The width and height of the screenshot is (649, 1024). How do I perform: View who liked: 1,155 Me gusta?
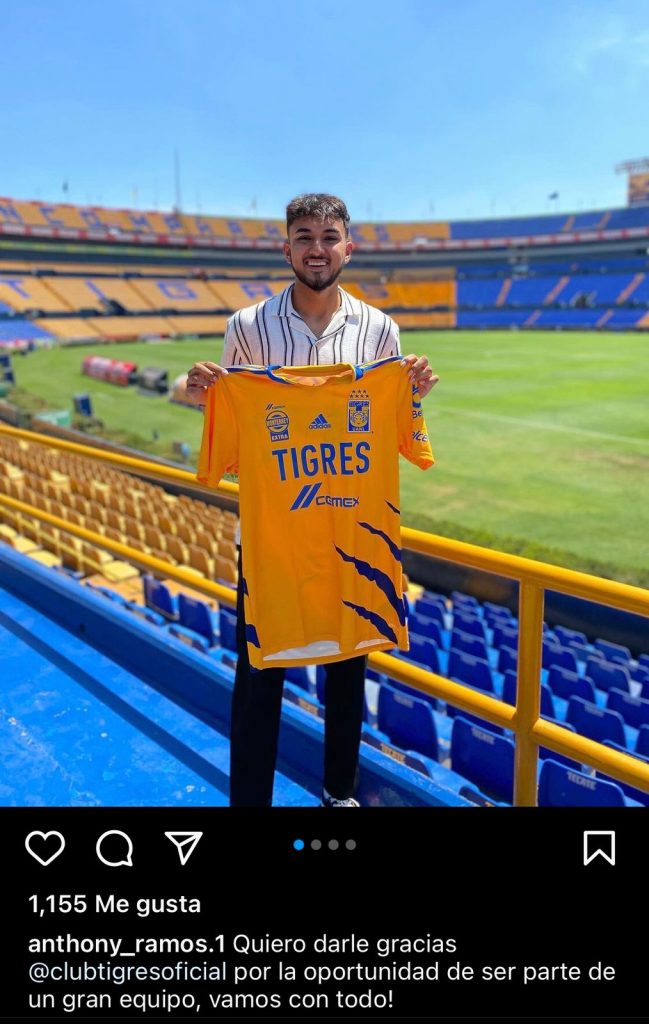pos(114,905)
